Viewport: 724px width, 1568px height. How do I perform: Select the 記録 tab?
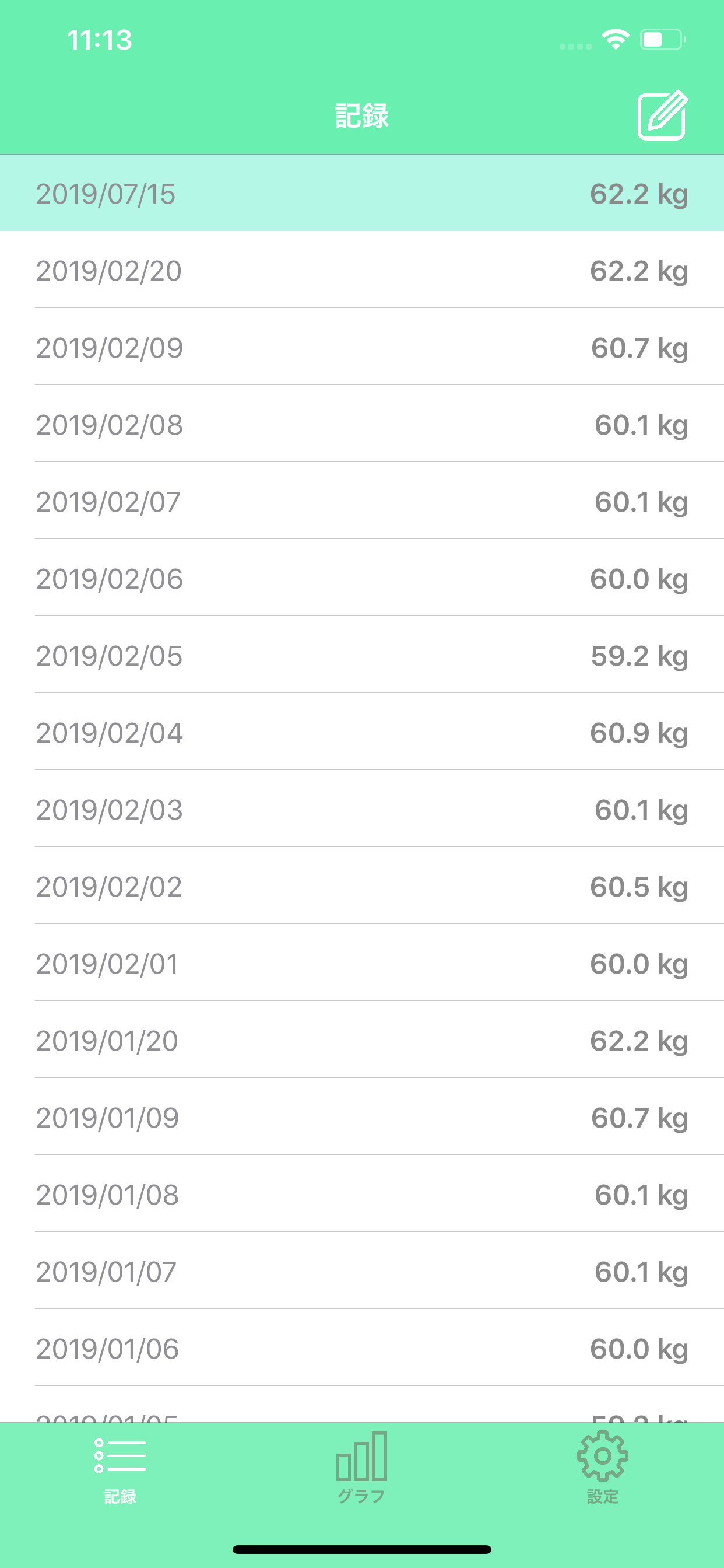click(x=120, y=1468)
